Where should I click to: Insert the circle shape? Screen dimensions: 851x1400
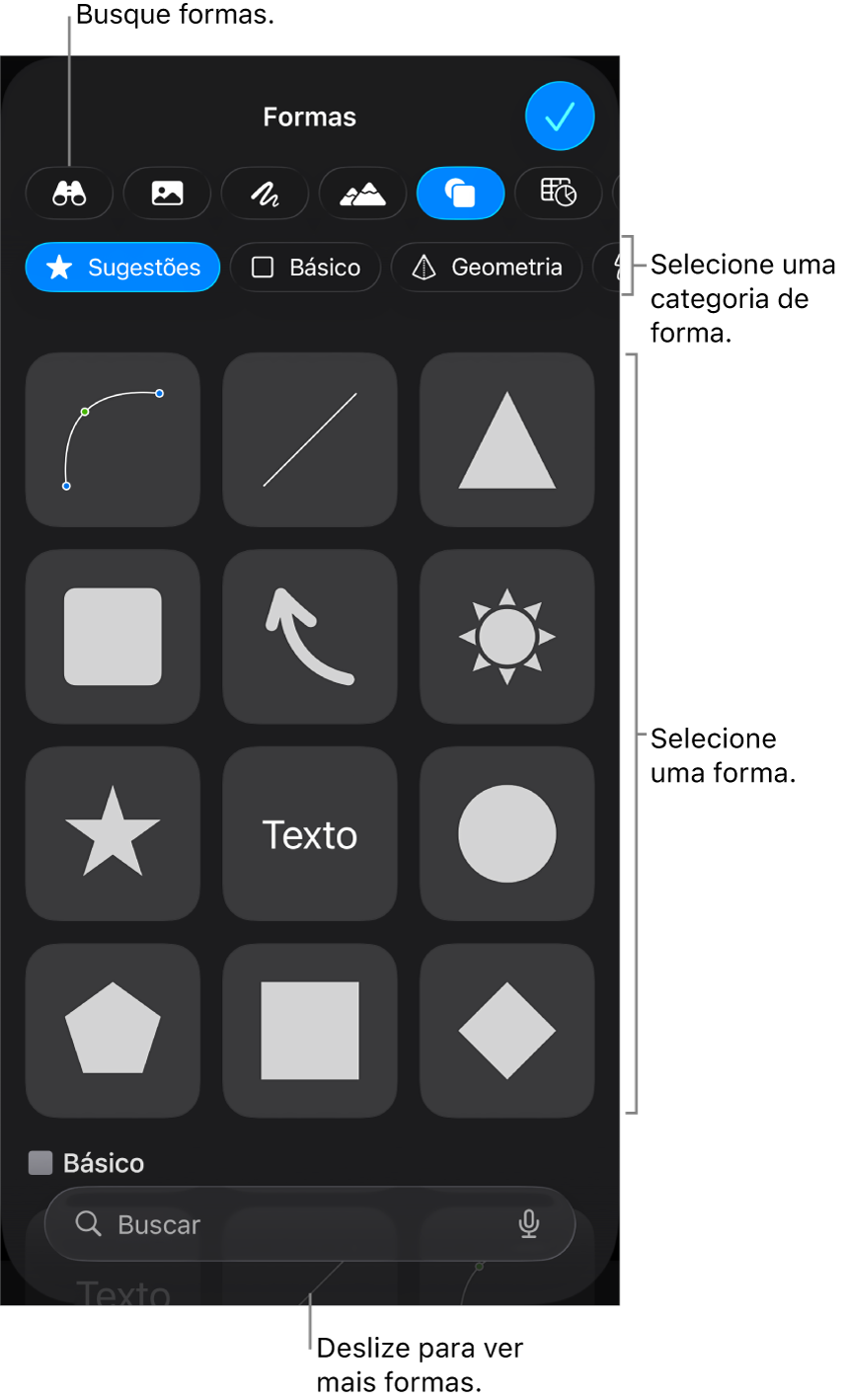tap(506, 833)
